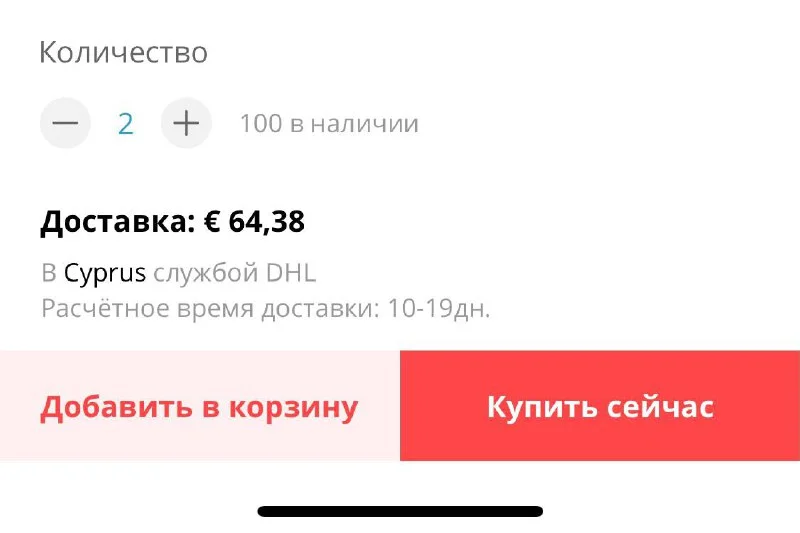Increase quantity with the plus button
The image size is (800, 533).
click(186, 124)
